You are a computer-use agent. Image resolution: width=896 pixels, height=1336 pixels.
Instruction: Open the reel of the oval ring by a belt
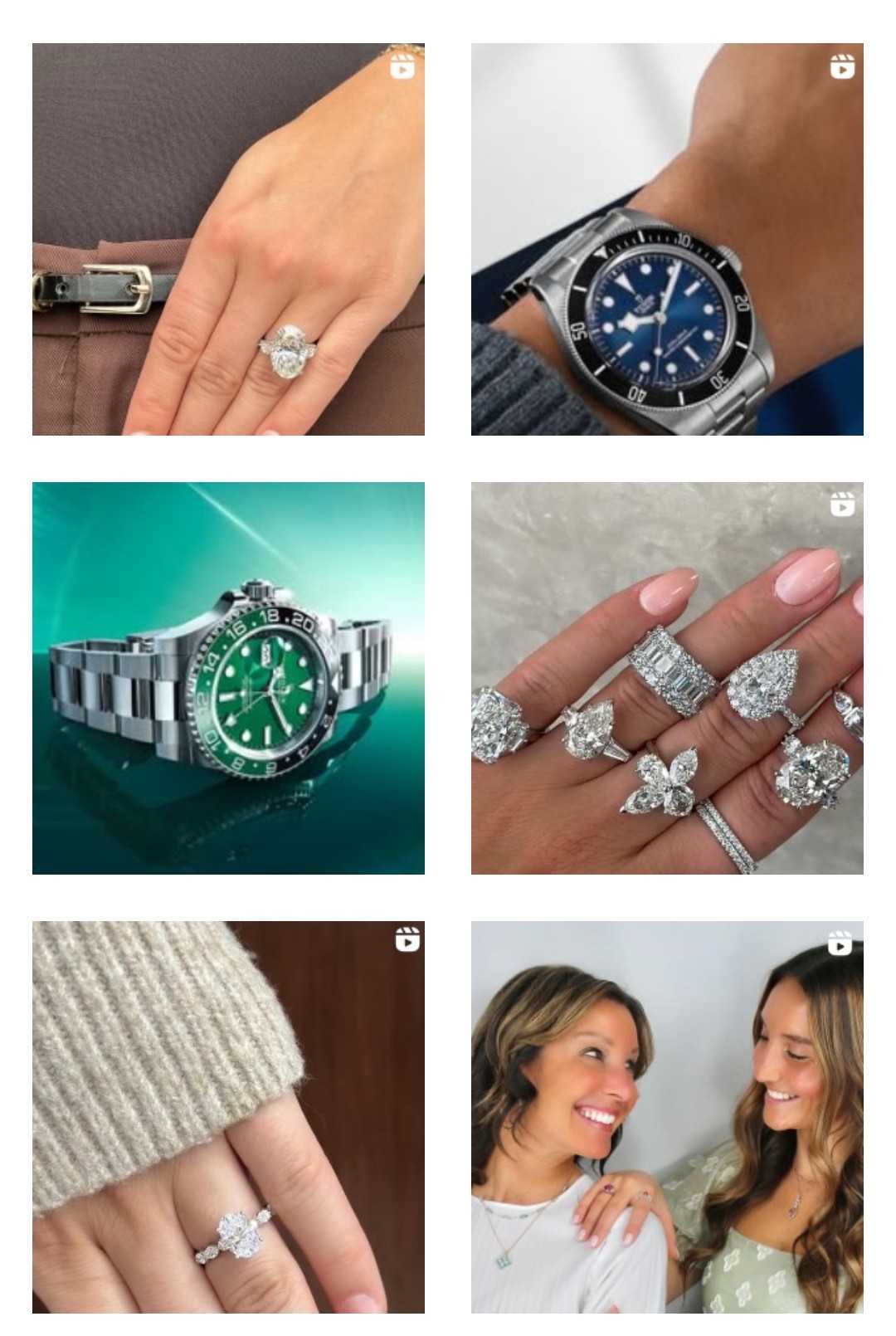tap(228, 239)
